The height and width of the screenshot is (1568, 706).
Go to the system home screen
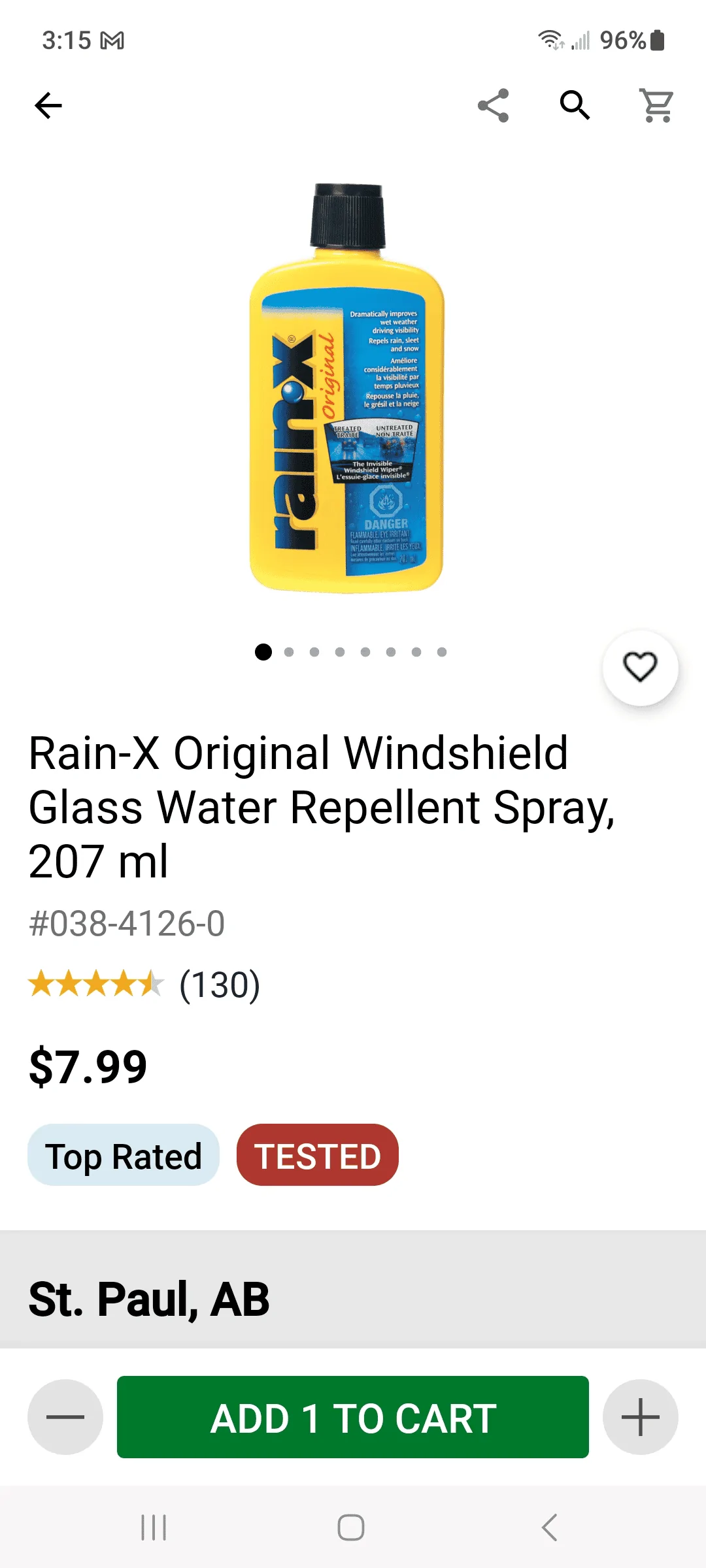click(x=351, y=1527)
